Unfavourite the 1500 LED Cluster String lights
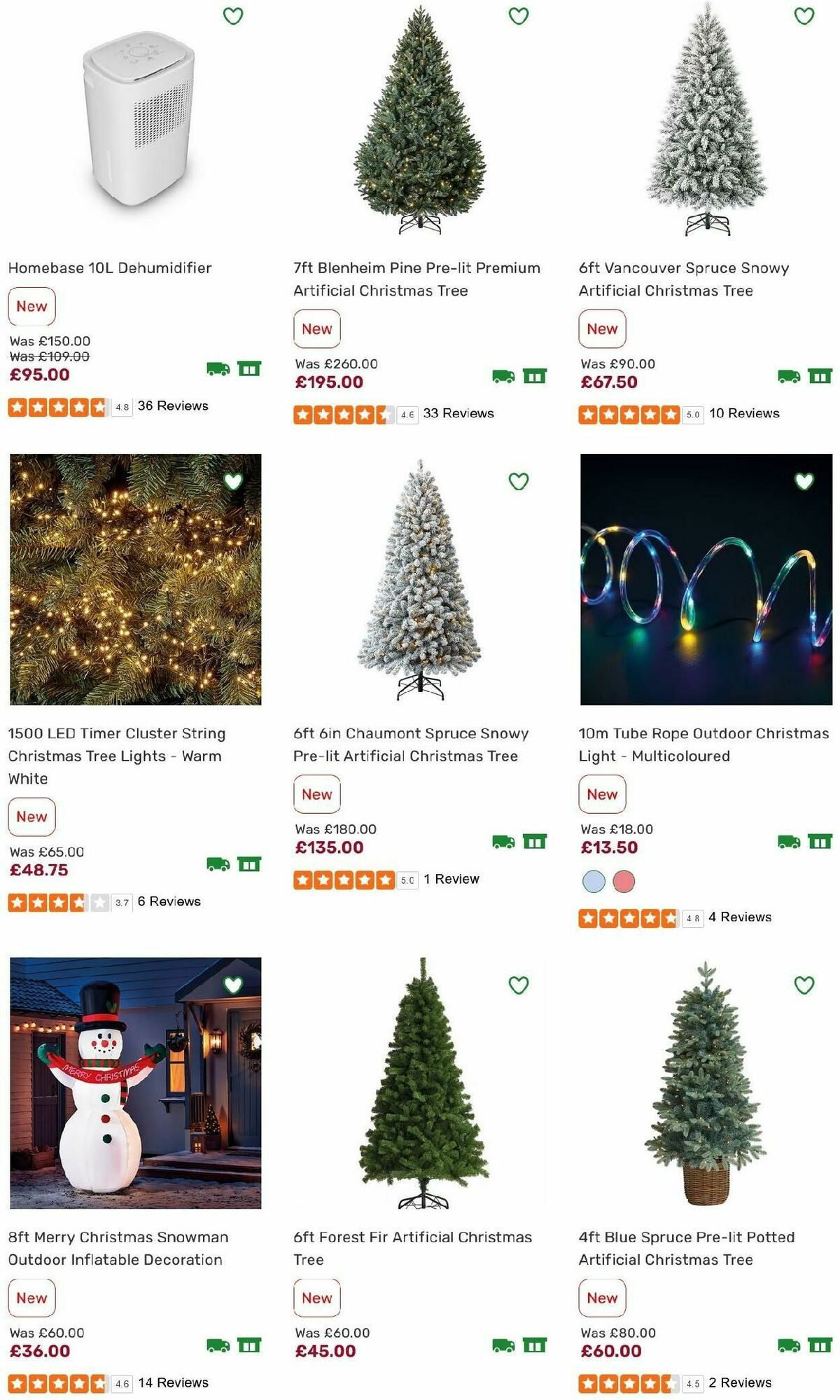 pos(232,481)
